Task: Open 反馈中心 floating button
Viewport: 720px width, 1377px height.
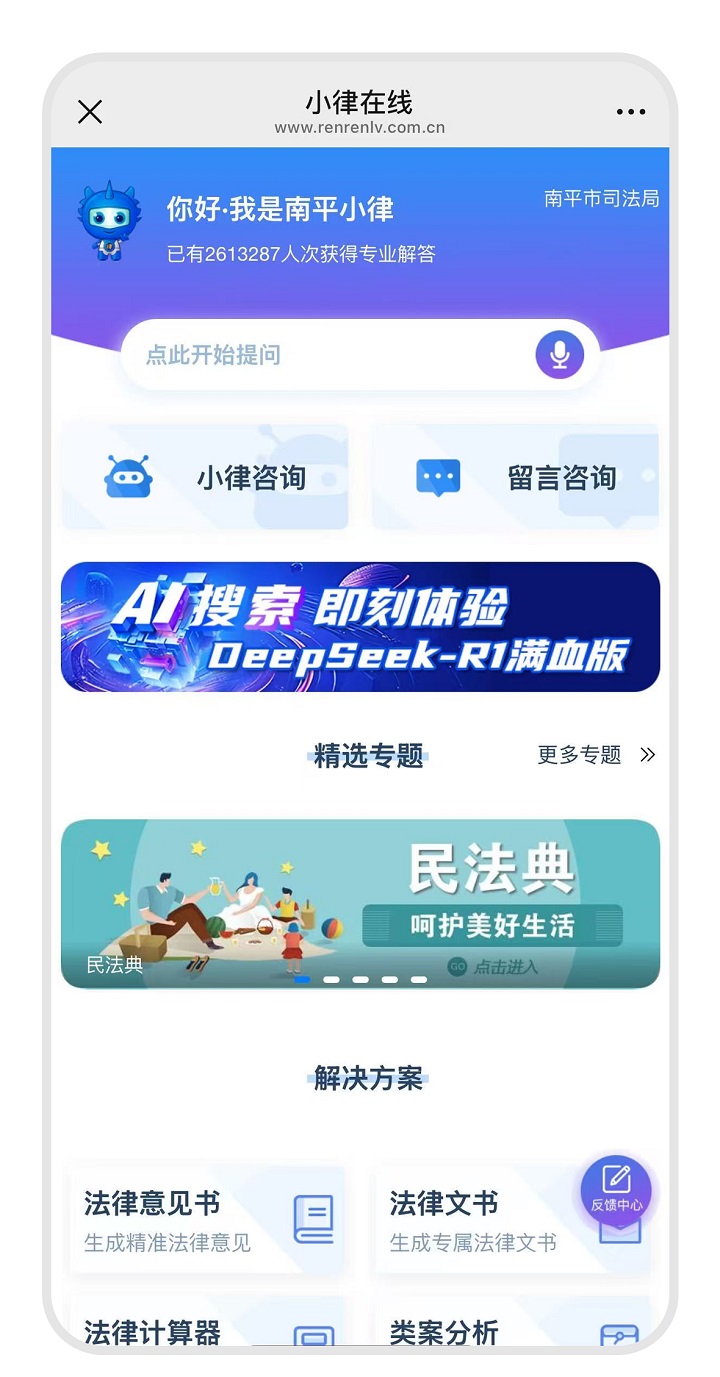Action: [616, 1191]
